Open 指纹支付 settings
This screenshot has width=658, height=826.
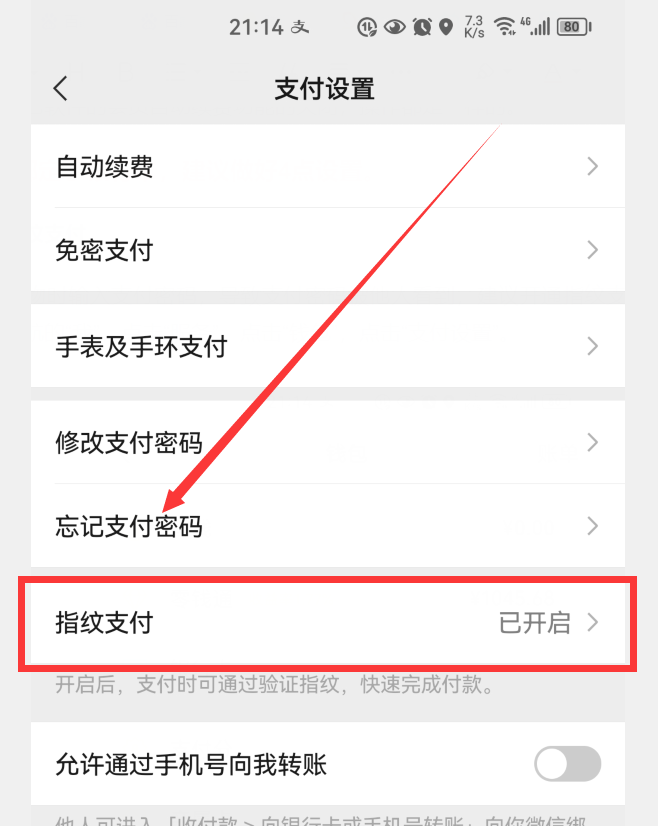(x=327, y=622)
